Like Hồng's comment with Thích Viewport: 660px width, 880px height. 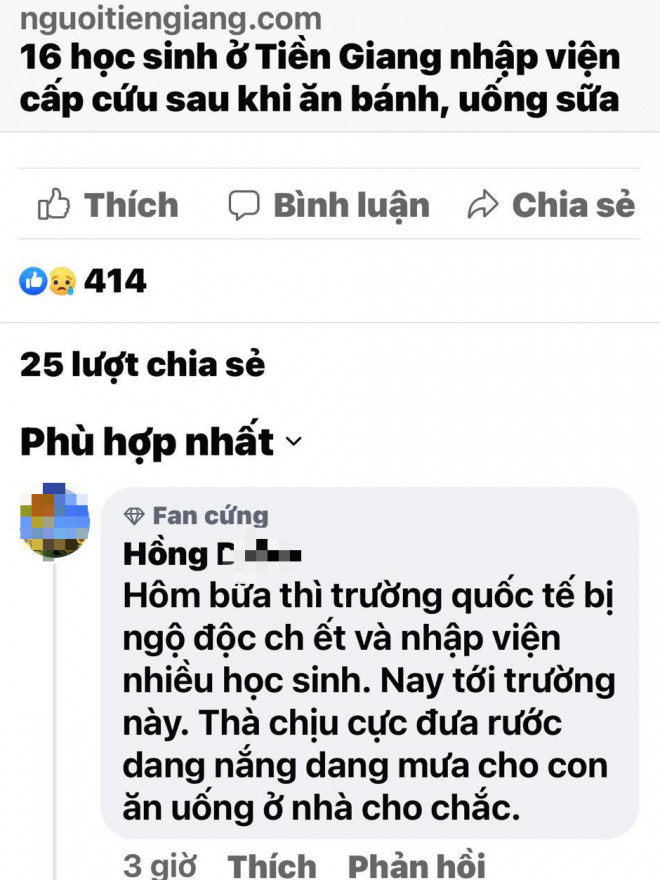tap(271, 865)
